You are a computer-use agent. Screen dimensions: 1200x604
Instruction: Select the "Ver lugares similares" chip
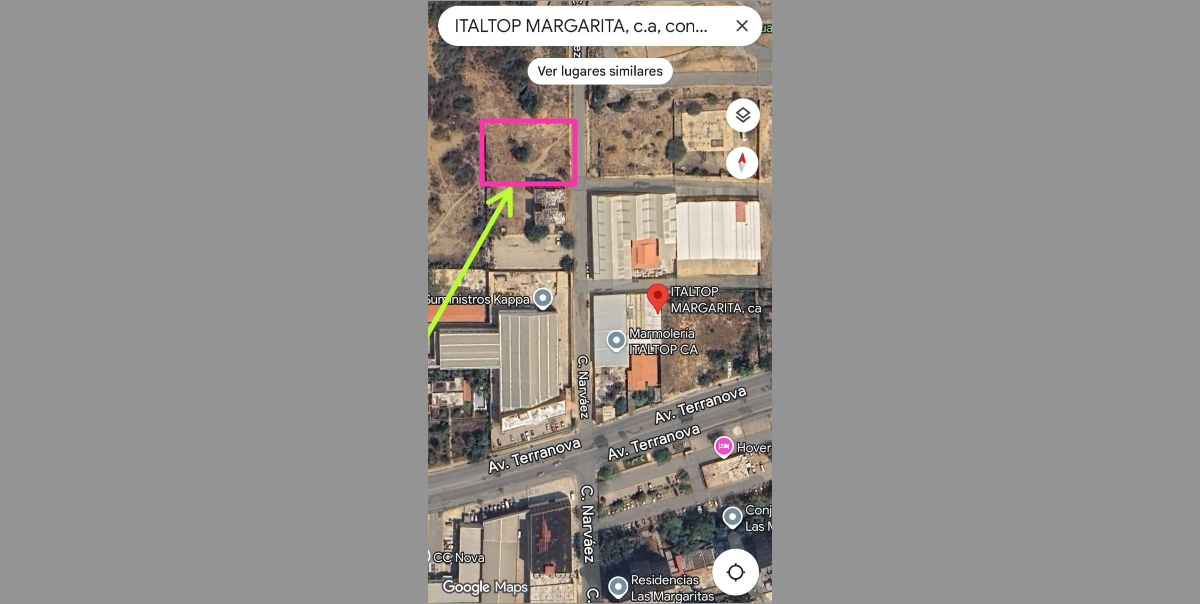[x=600, y=71]
